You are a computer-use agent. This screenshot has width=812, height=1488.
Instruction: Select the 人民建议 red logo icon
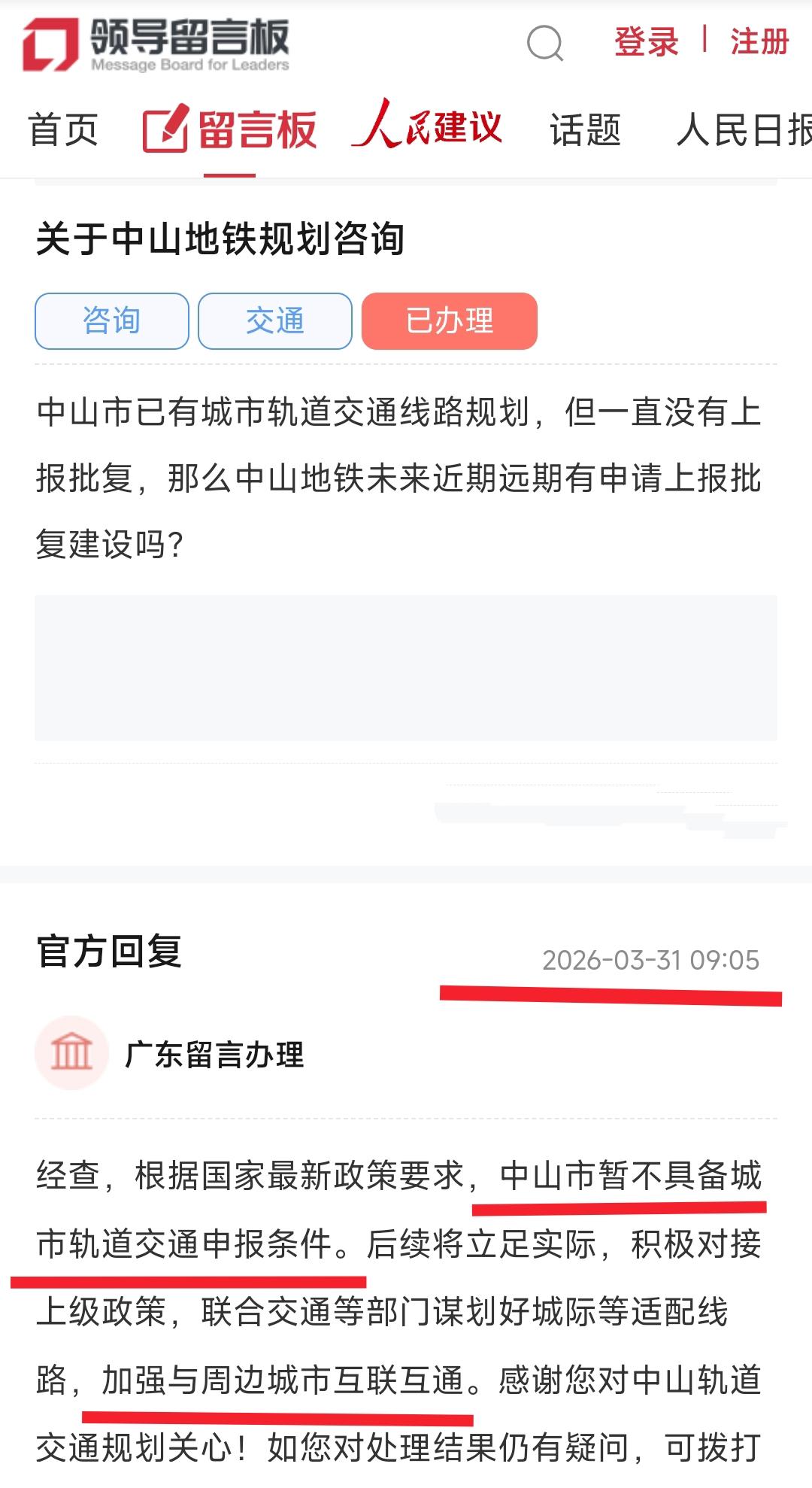[x=426, y=128]
